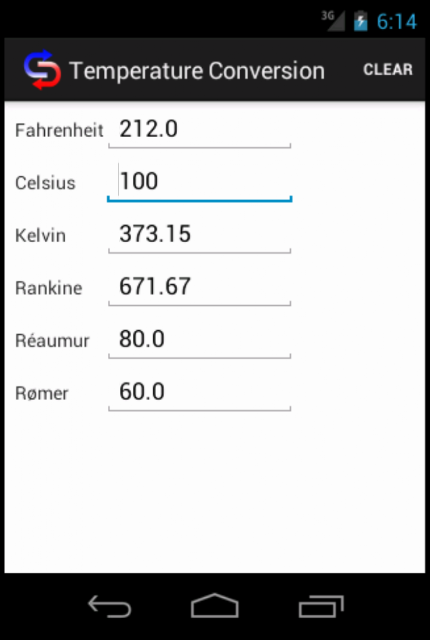Image resolution: width=430 pixels, height=640 pixels.
Task: Select the Rømer field showing 60.0
Action: point(199,393)
